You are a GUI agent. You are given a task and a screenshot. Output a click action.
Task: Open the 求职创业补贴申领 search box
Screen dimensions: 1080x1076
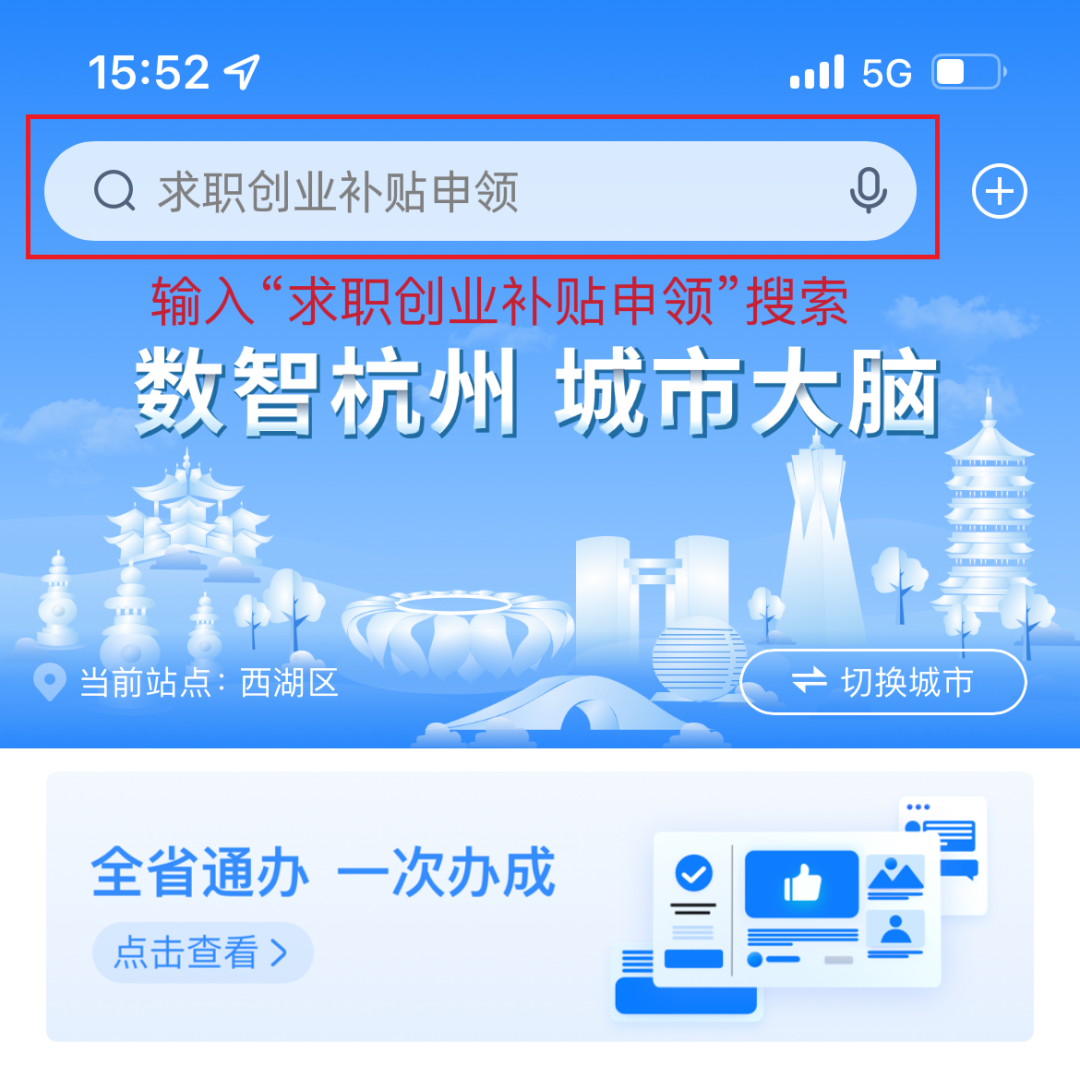(450, 191)
